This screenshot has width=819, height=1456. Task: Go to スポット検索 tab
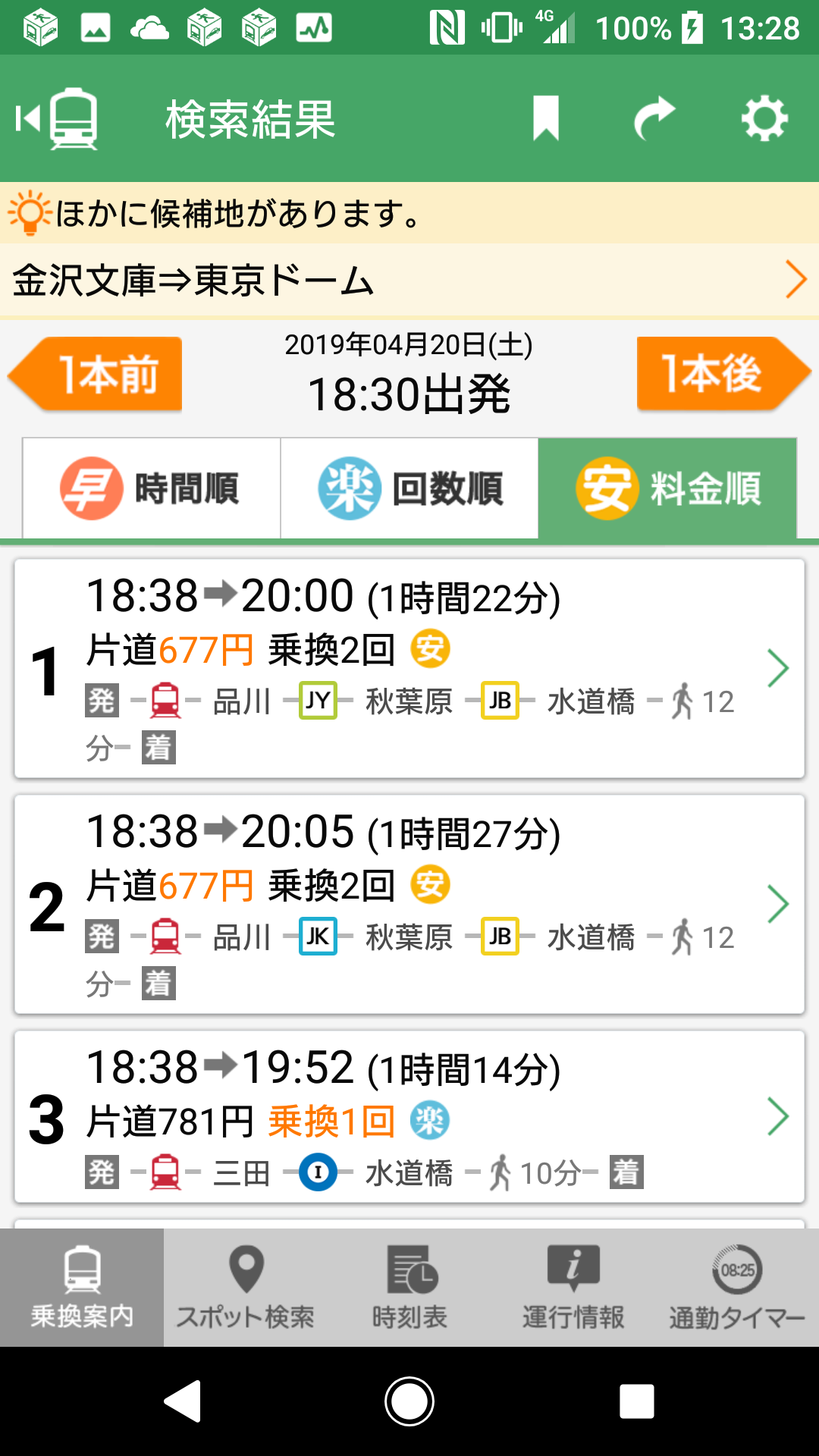pyautogui.click(x=246, y=1288)
